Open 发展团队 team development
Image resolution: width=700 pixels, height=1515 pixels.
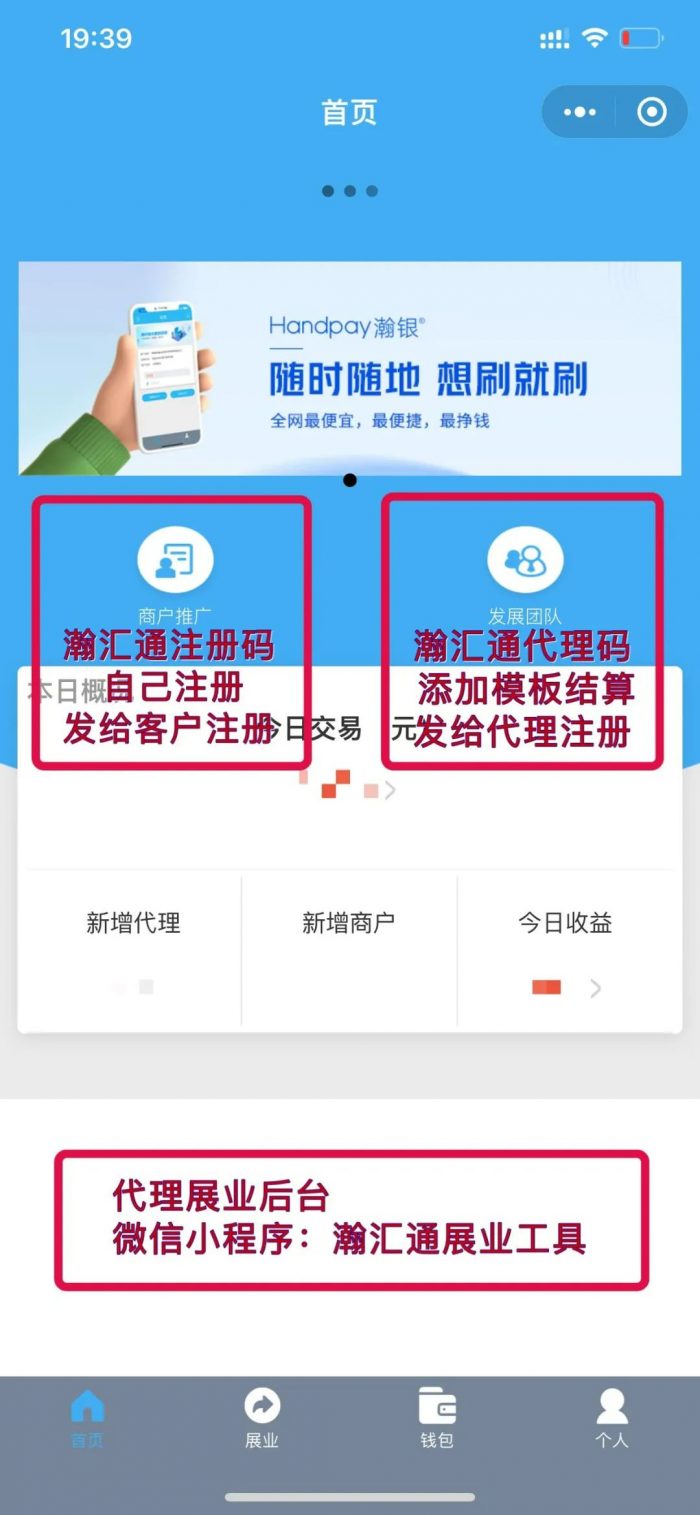[x=525, y=572]
